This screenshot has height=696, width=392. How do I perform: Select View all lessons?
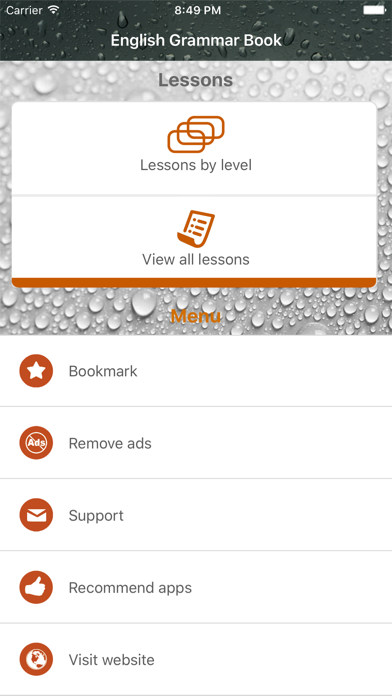point(194,238)
